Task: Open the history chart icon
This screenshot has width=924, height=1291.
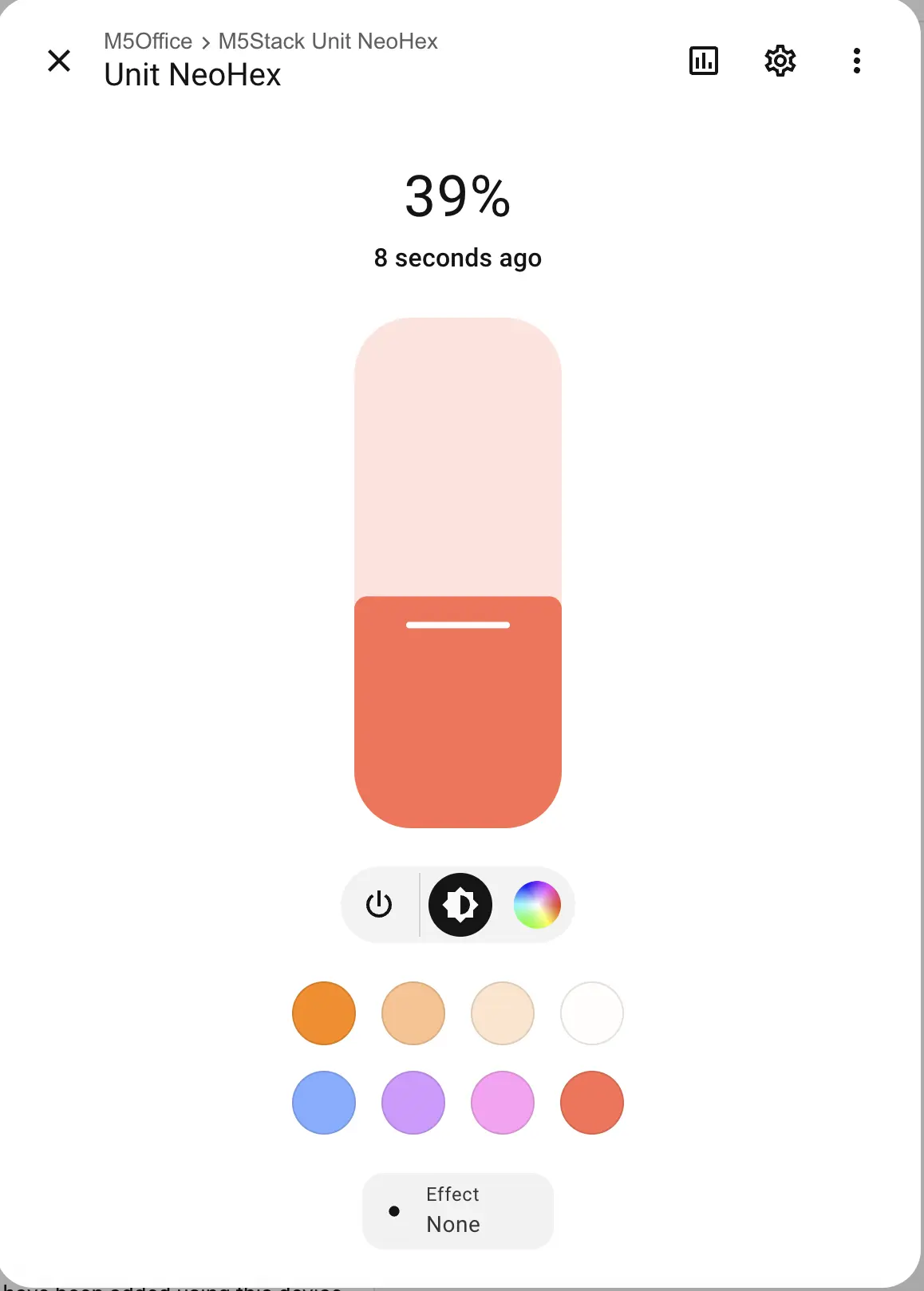Action: click(703, 61)
